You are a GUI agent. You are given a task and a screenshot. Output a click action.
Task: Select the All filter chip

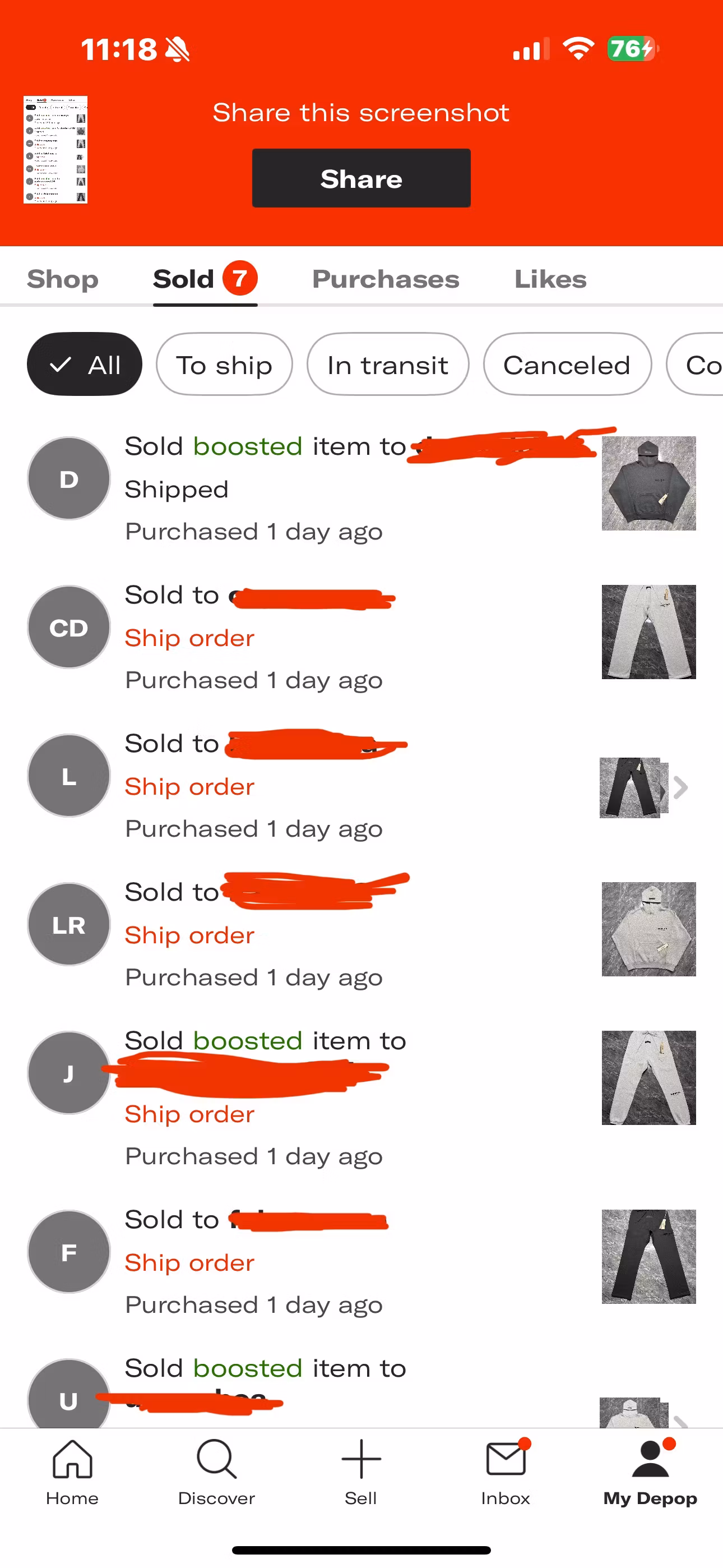tap(84, 364)
